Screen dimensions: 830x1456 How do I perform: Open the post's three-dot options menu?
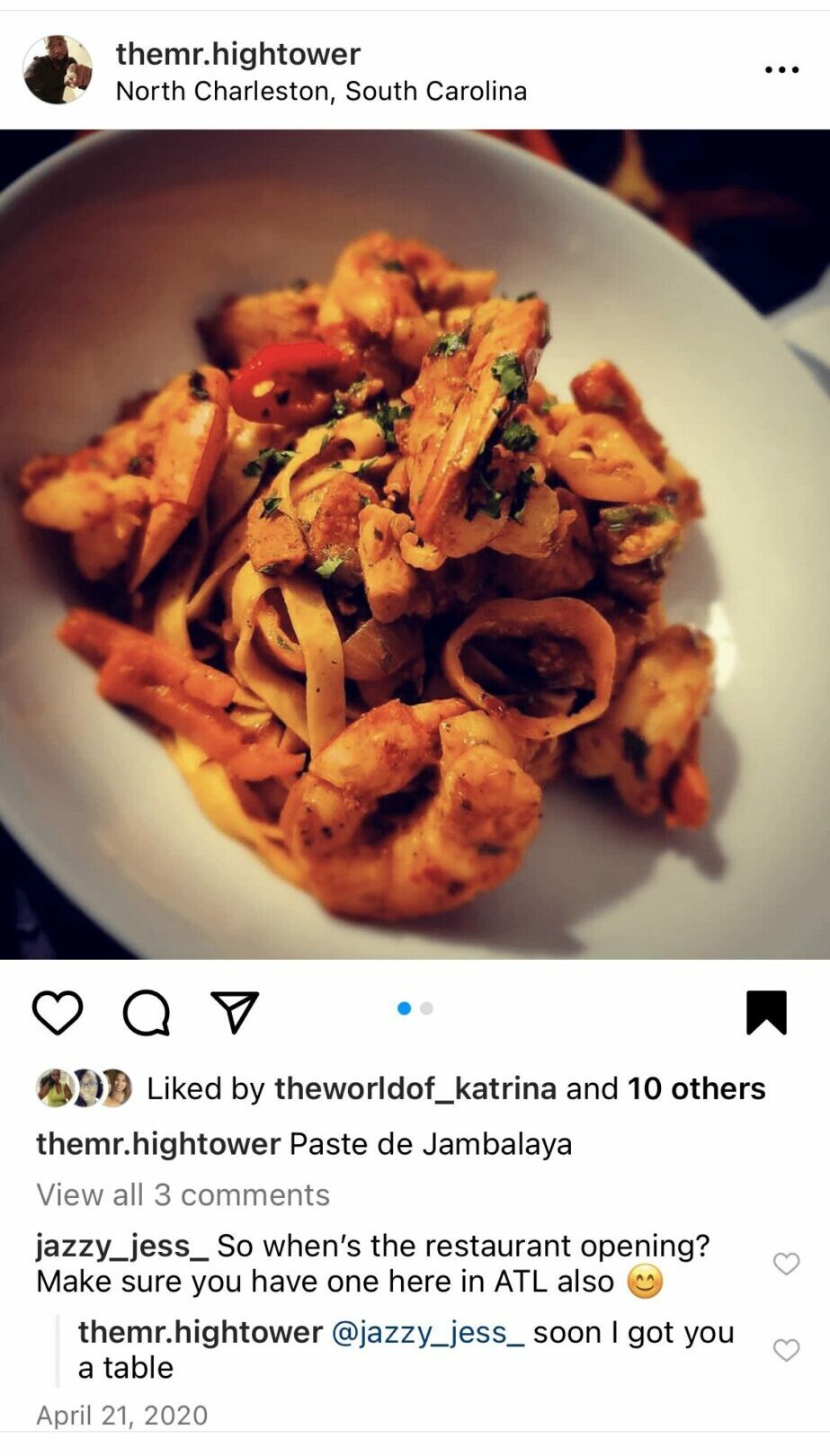781,70
